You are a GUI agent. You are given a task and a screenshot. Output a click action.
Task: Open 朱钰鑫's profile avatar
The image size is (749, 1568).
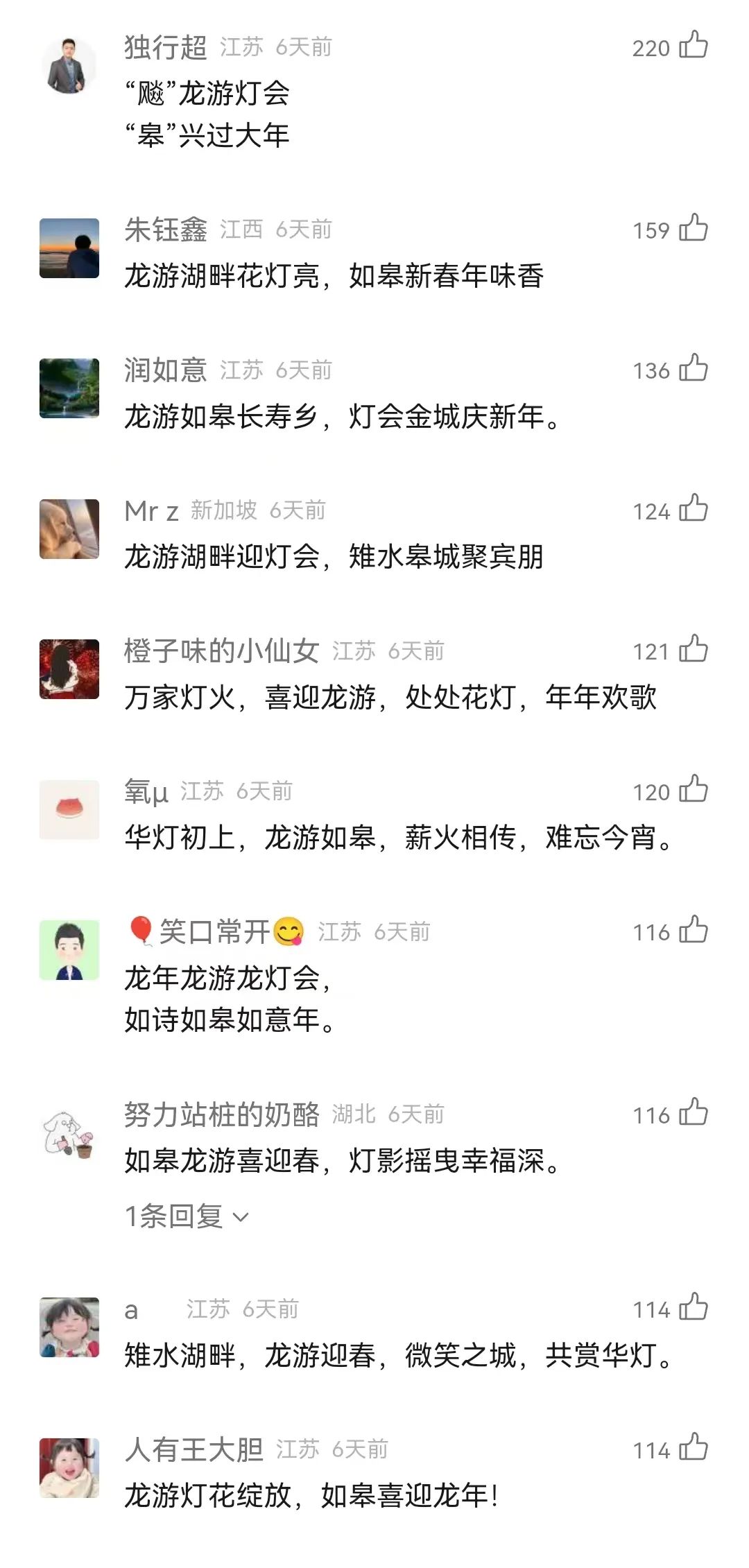click(69, 248)
